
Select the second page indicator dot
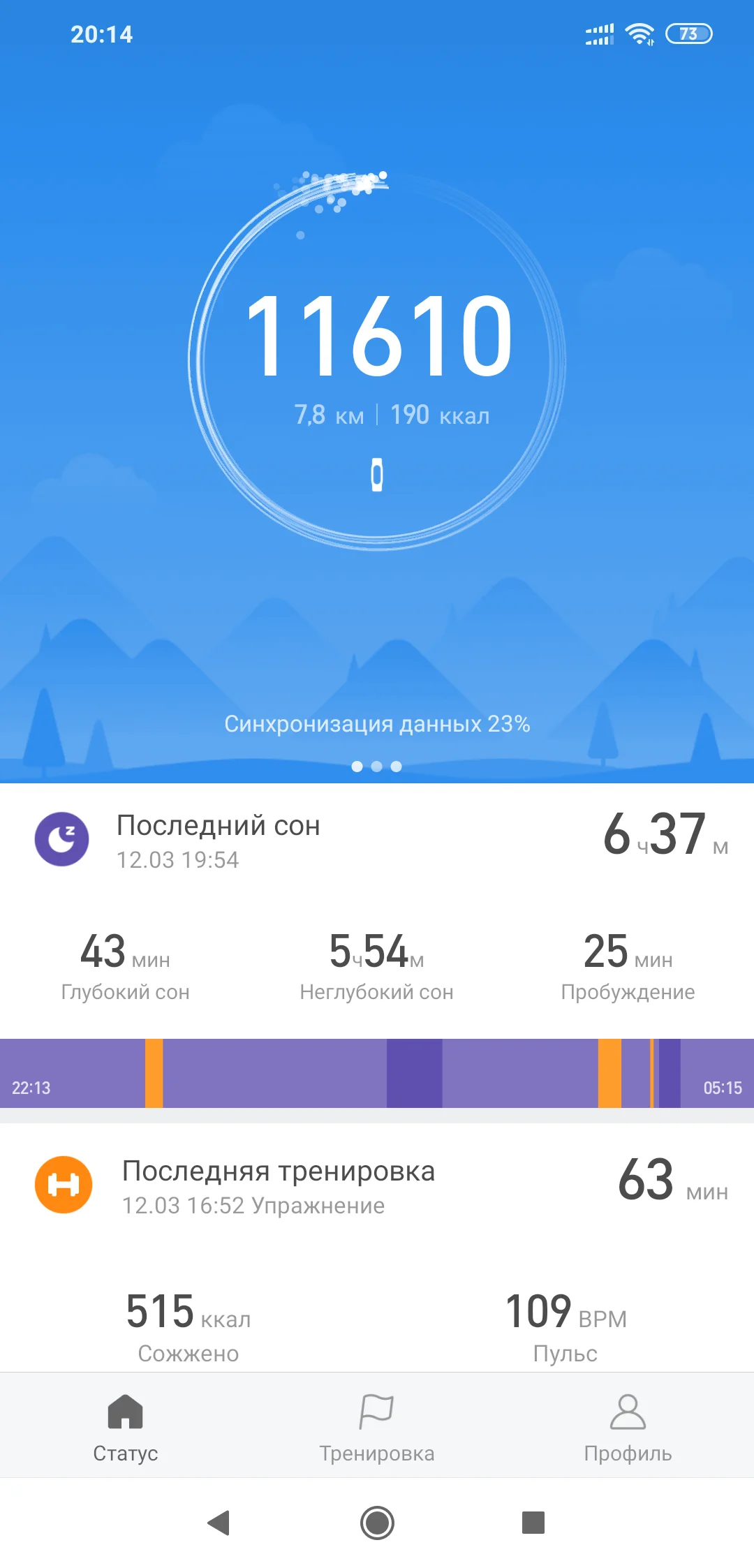377,767
